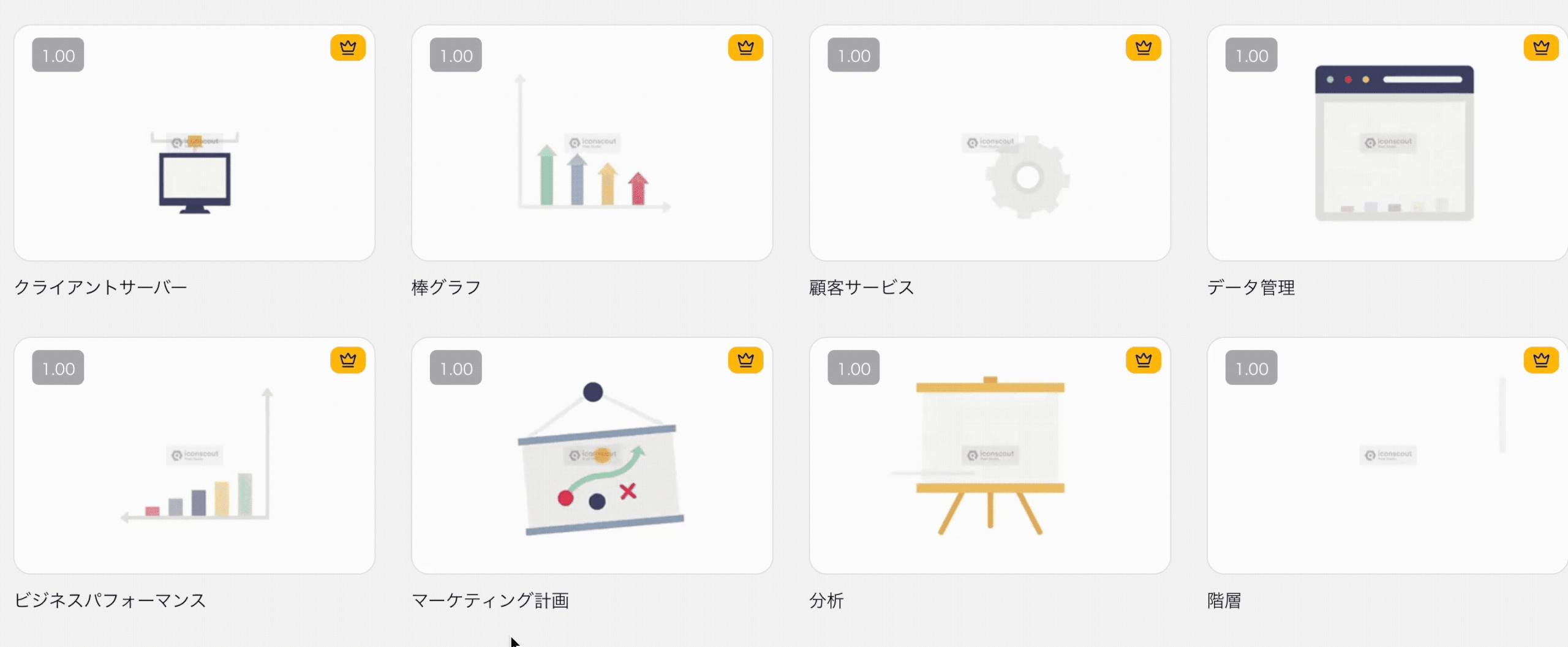Open the ビジネスパフォーマンス animation card
Viewport: 1568px width, 647px height.
[194, 455]
